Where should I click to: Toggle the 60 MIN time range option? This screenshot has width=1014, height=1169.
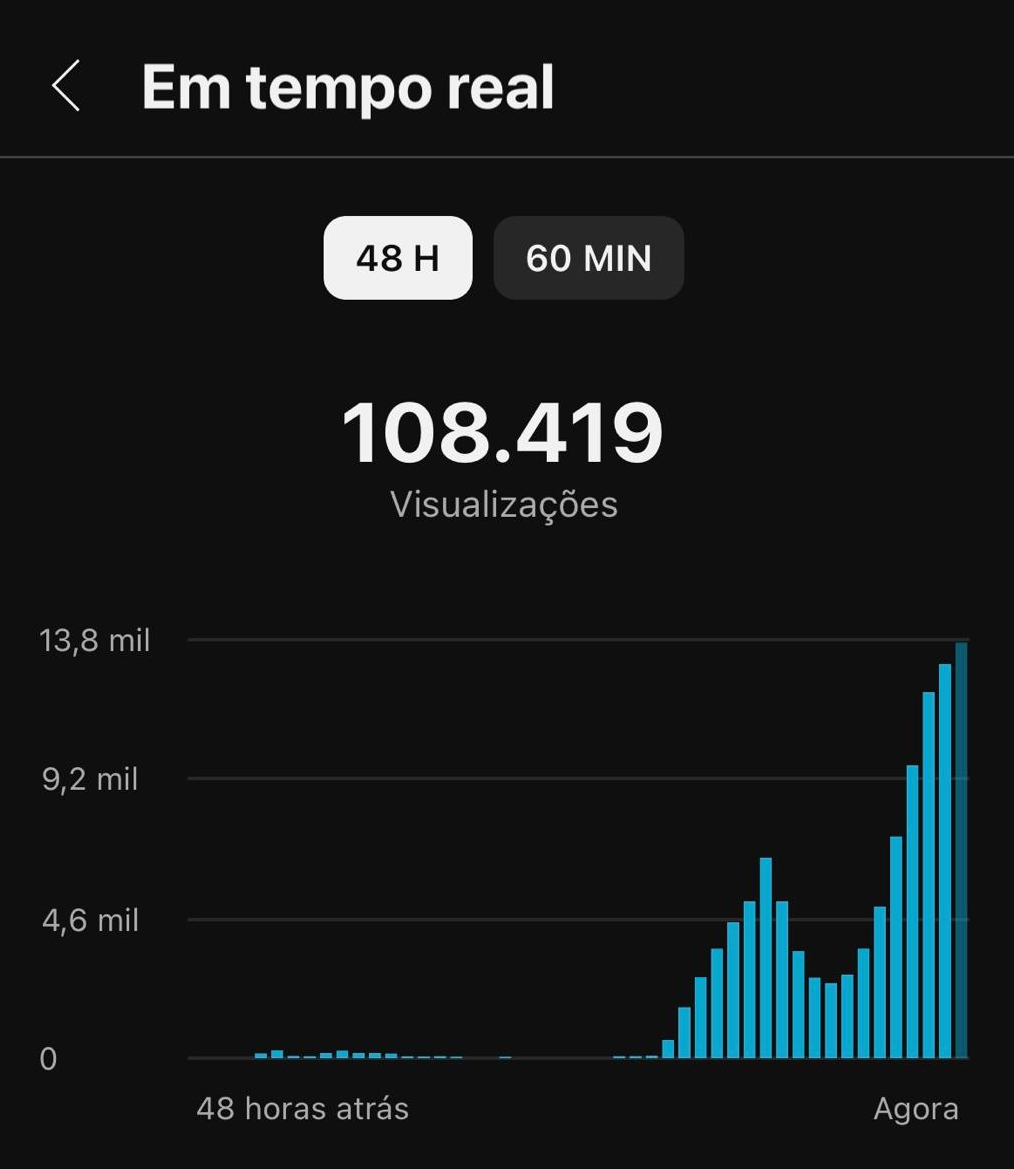588,258
